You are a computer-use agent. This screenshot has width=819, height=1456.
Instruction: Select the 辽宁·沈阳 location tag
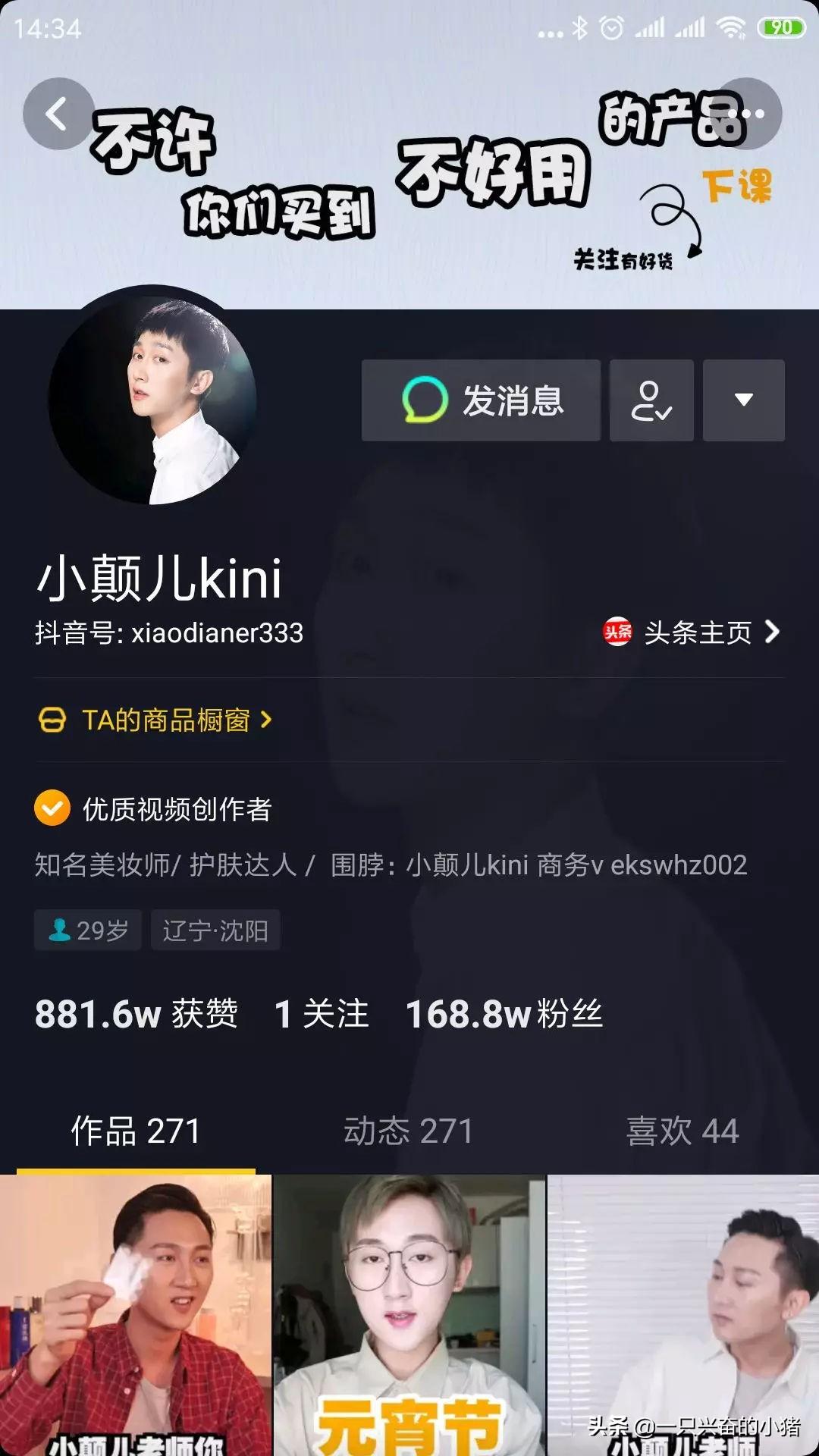[x=215, y=929]
